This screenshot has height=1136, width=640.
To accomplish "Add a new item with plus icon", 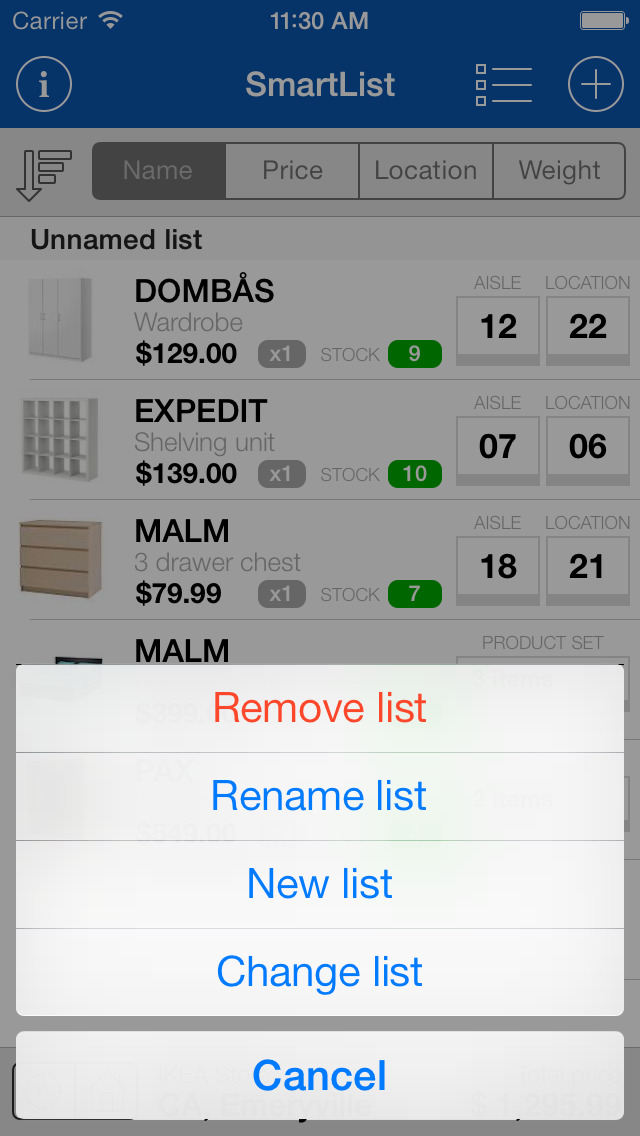I will tap(595, 84).
